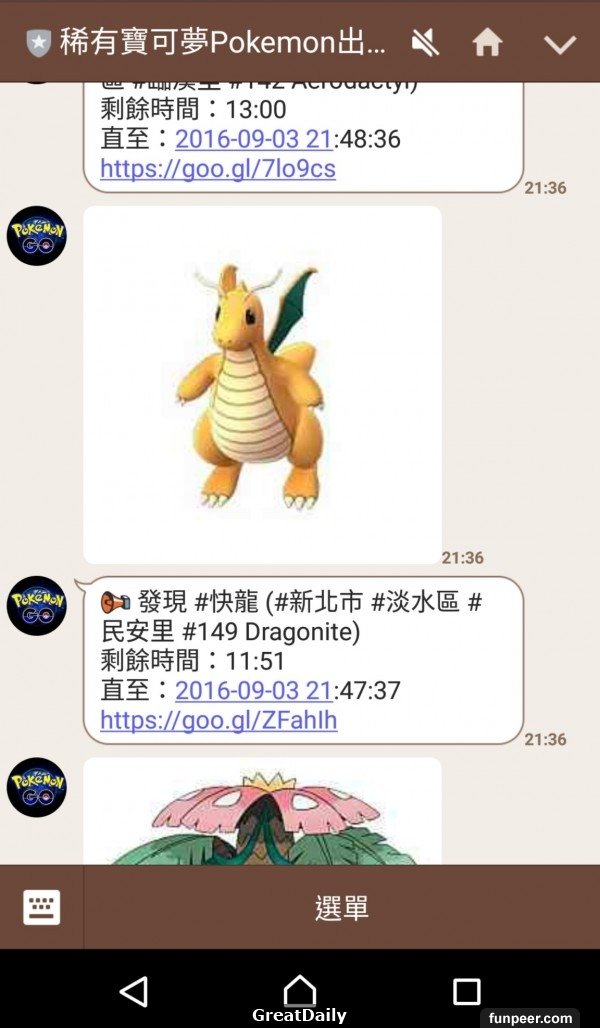The width and height of the screenshot is (600, 1028).
Task: Open the Pokemon GO avatar beside Dragonite image
Action: click(37, 236)
